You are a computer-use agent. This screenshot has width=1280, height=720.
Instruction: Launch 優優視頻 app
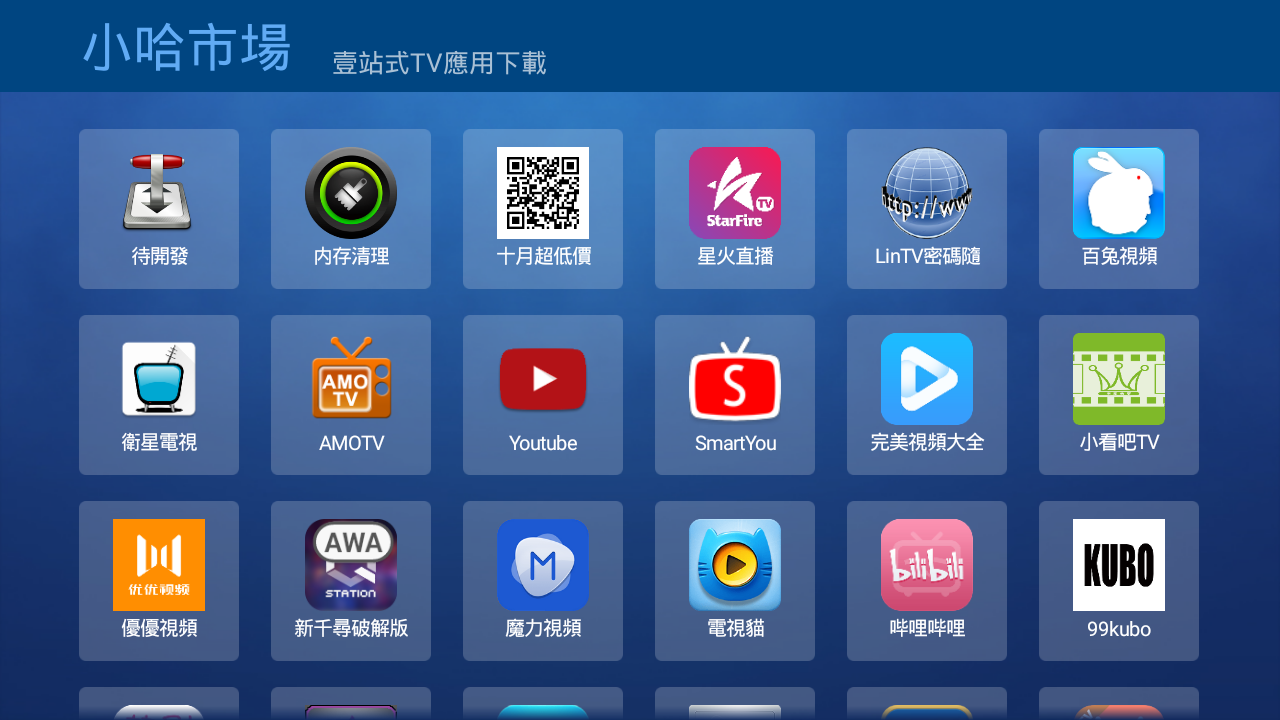(x=159, y=580)
